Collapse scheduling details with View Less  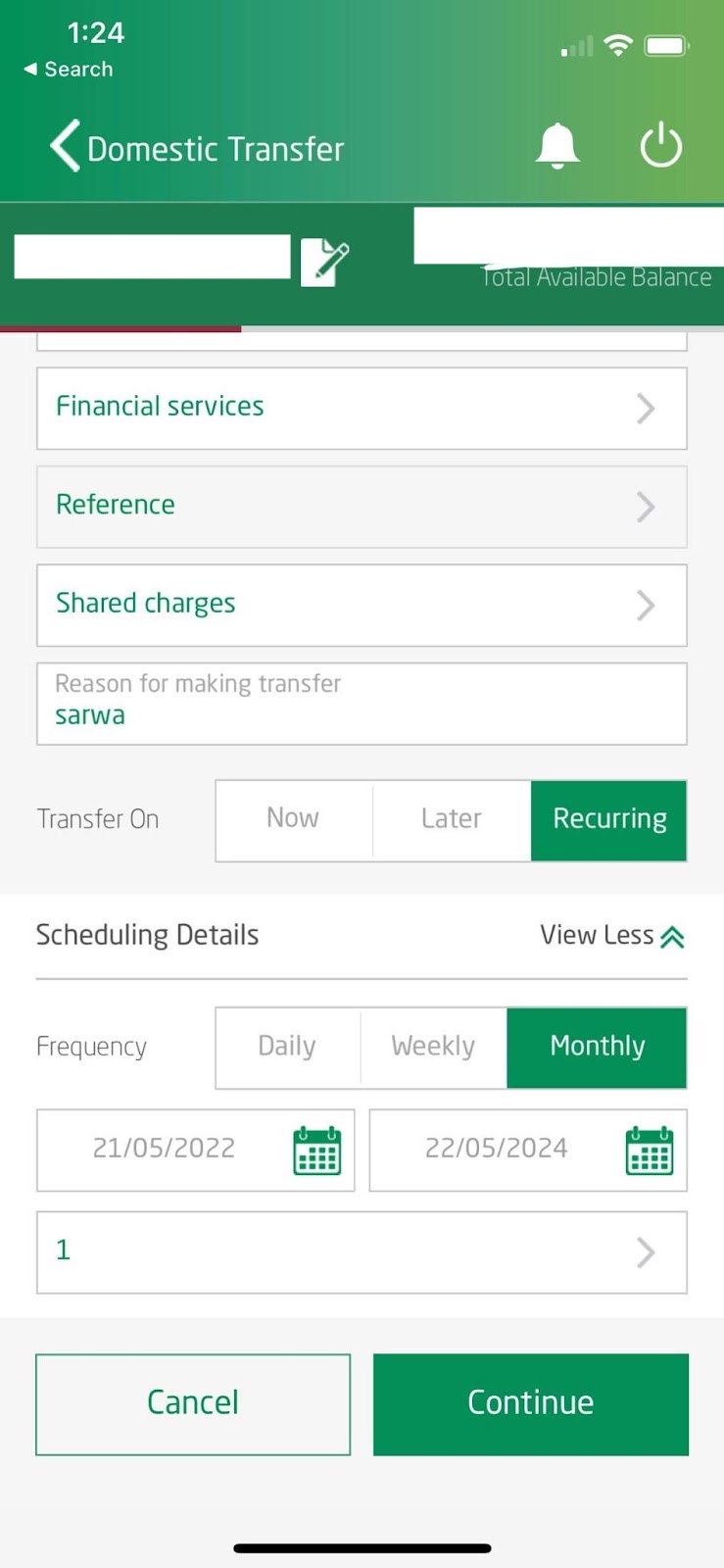tap(612, 936)
